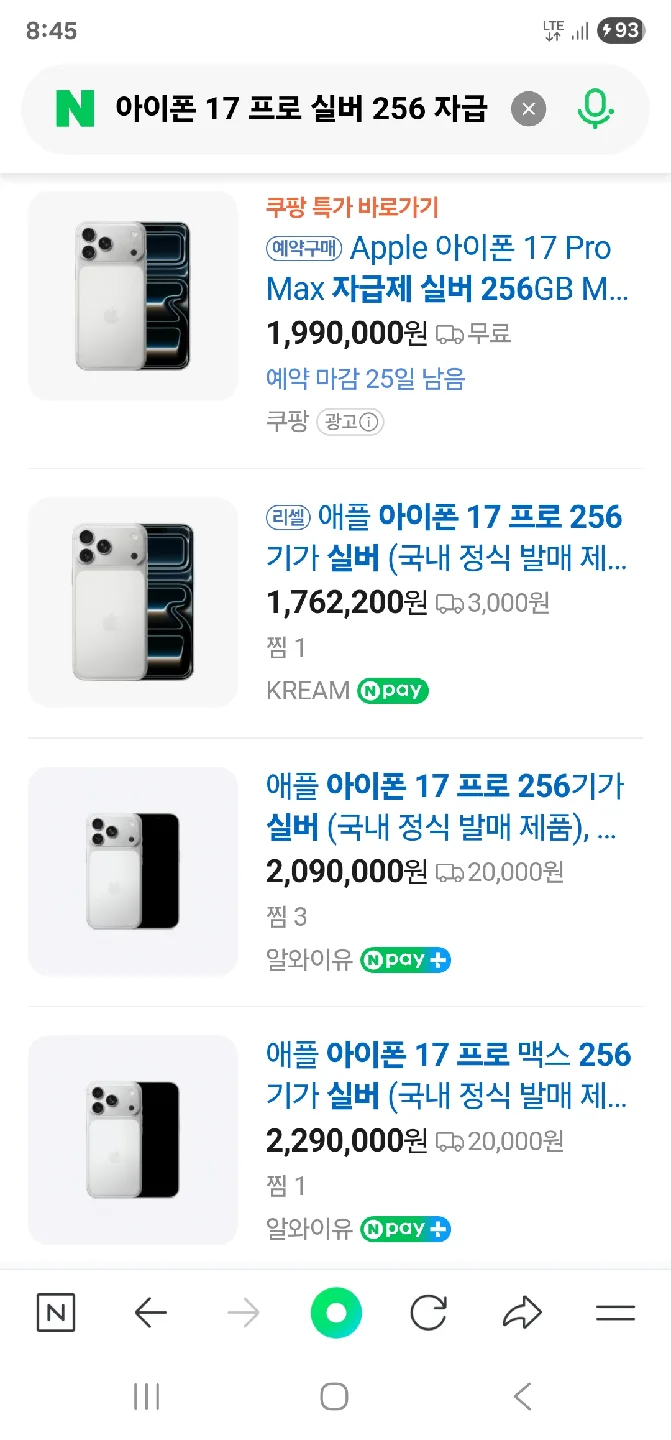Start voice search with the microphone
671x1440 pixels.
(x=595, y=109)
